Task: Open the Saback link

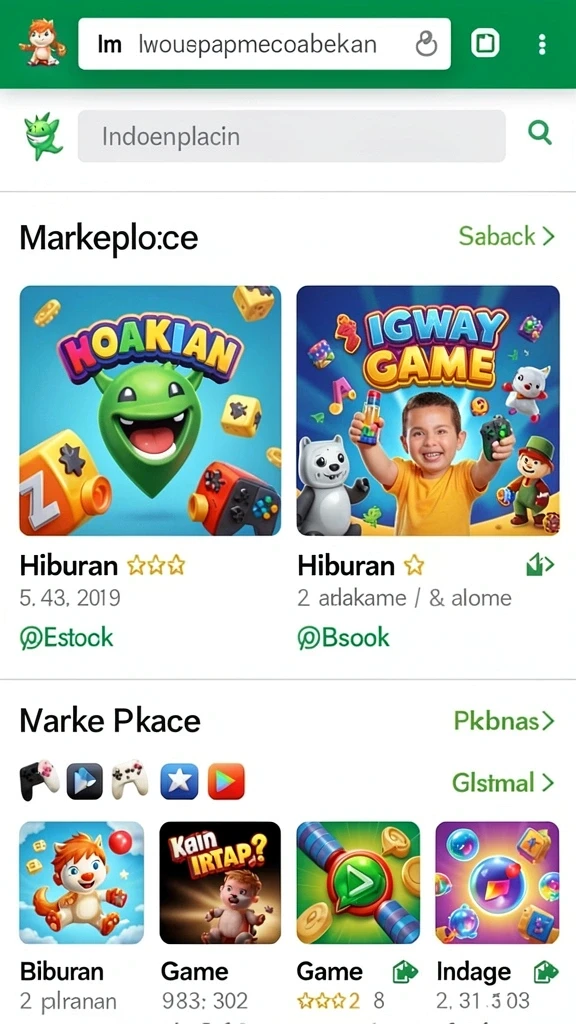Action: pos(507,236)
